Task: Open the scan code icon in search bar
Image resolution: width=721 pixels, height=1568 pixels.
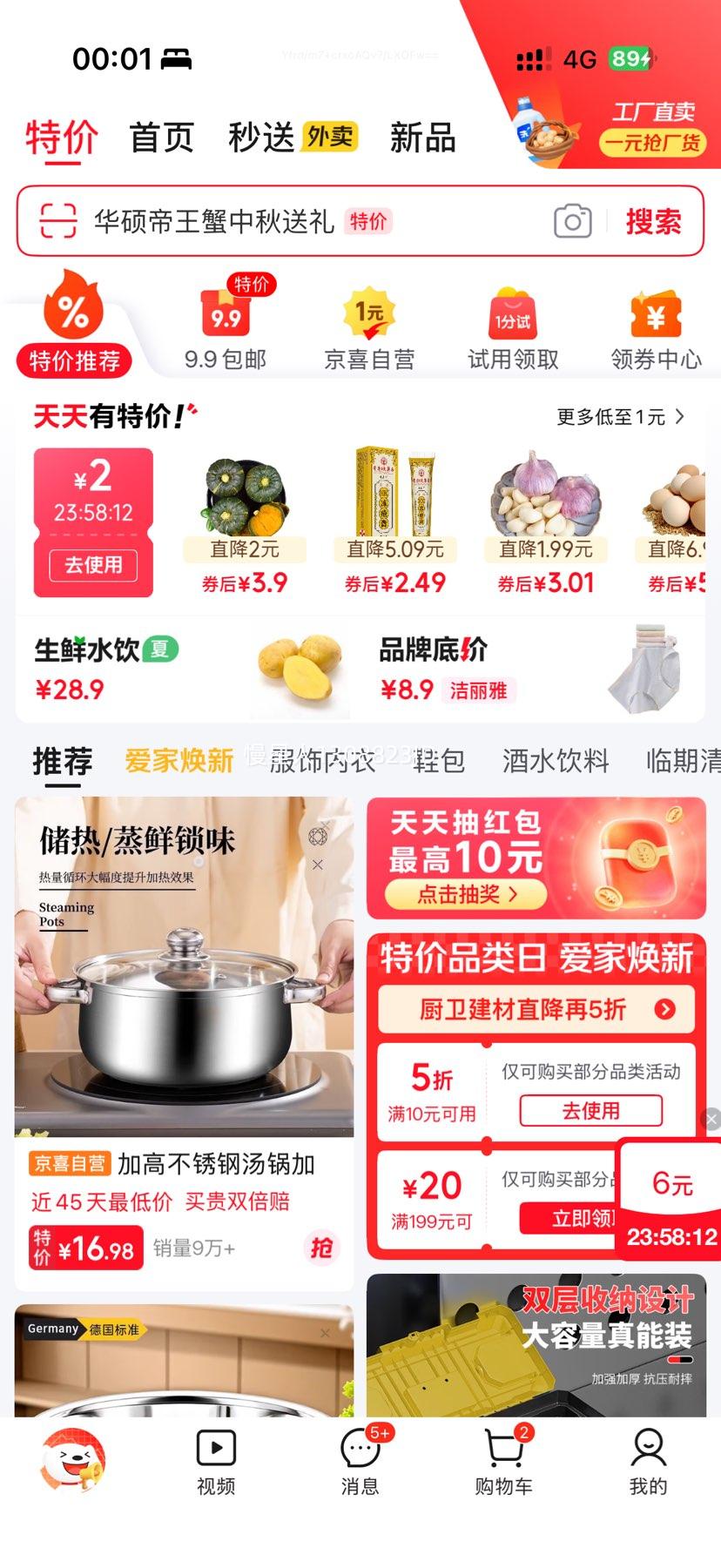Action: pos(58,221)
